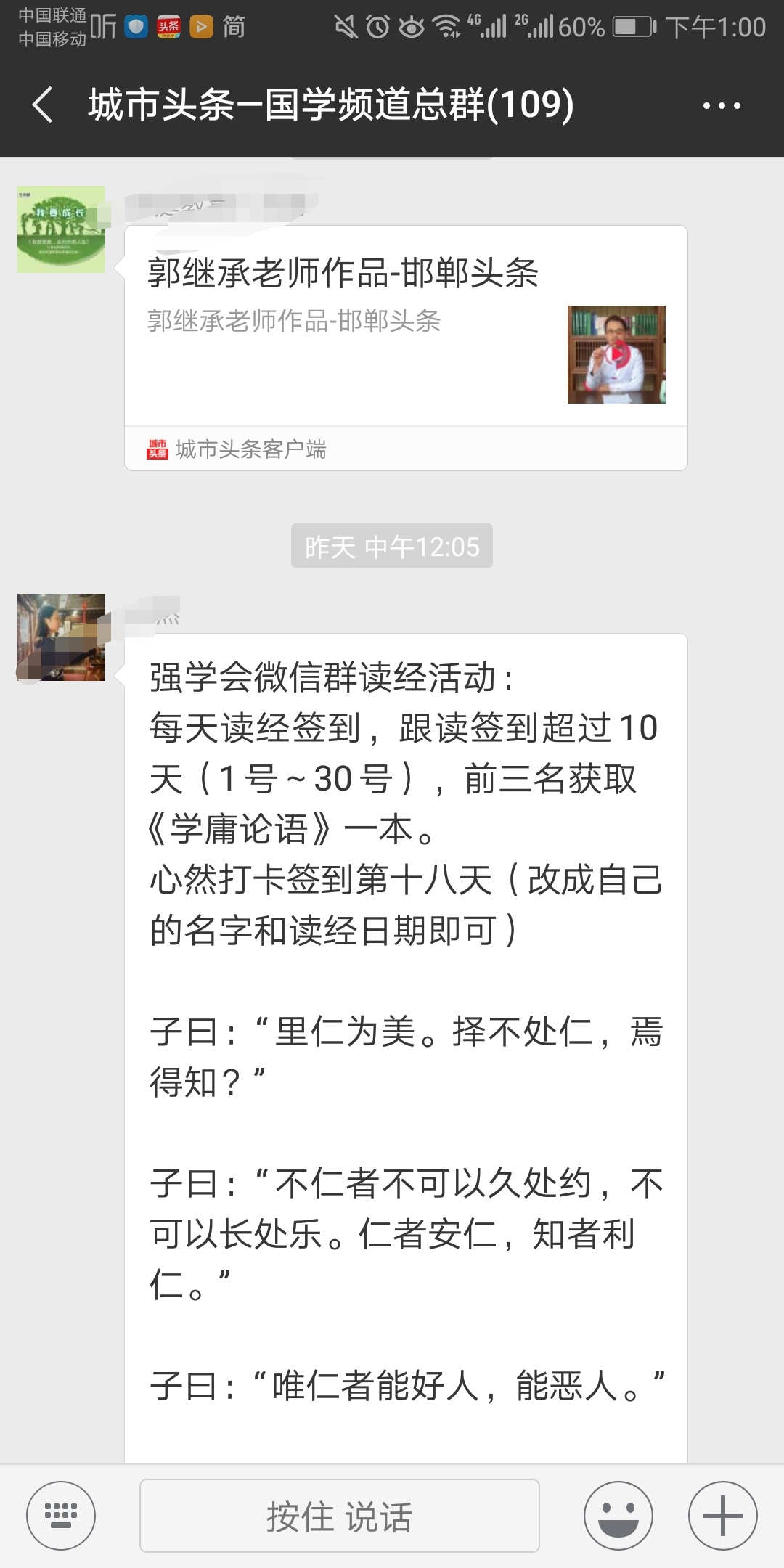The image size is (784, 1568).
Task: Tap the 按住 说话 voice button
Action: pos(339,1516)
